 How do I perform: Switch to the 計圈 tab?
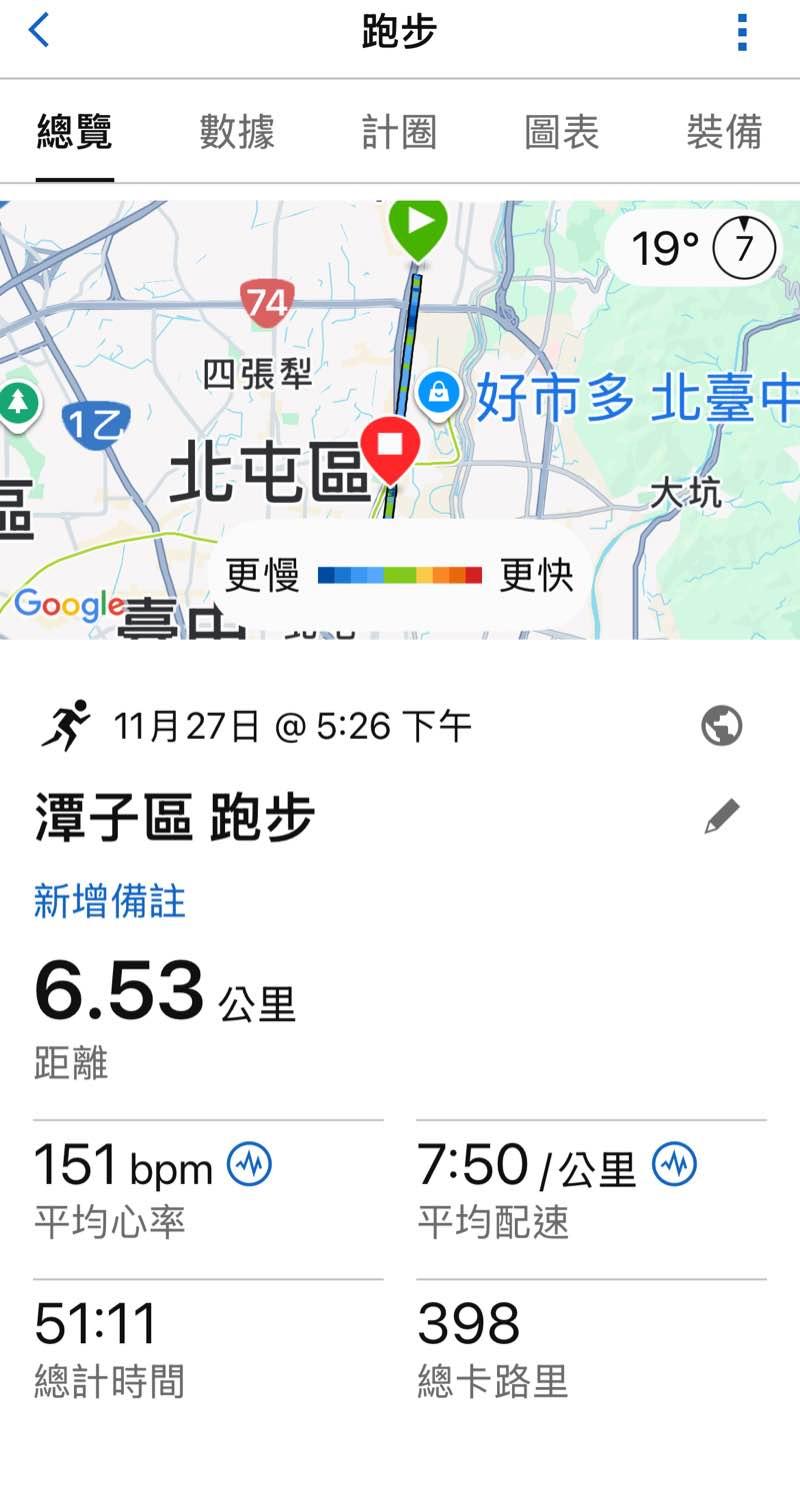399,132
